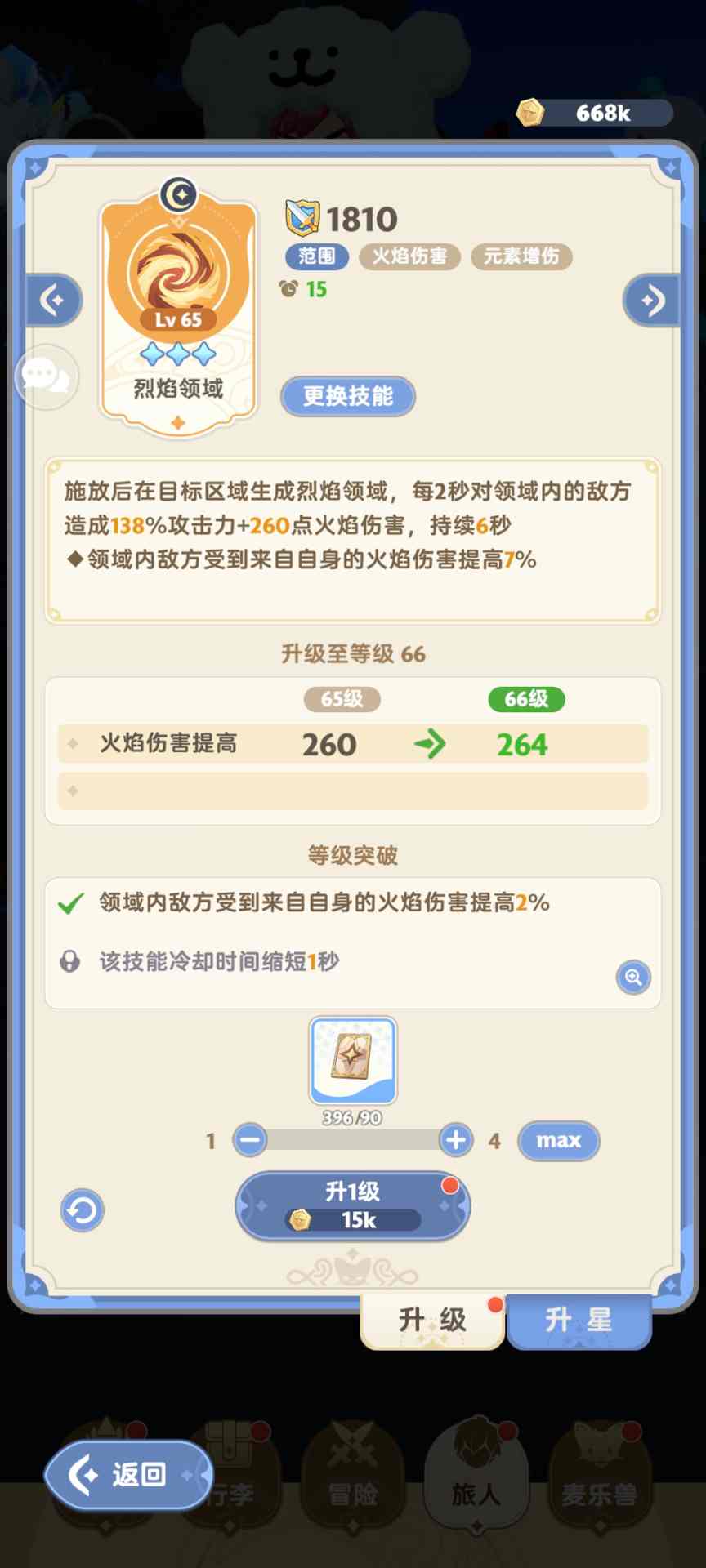Decrease upgrade level count with minus

(x=250, y=1140)
